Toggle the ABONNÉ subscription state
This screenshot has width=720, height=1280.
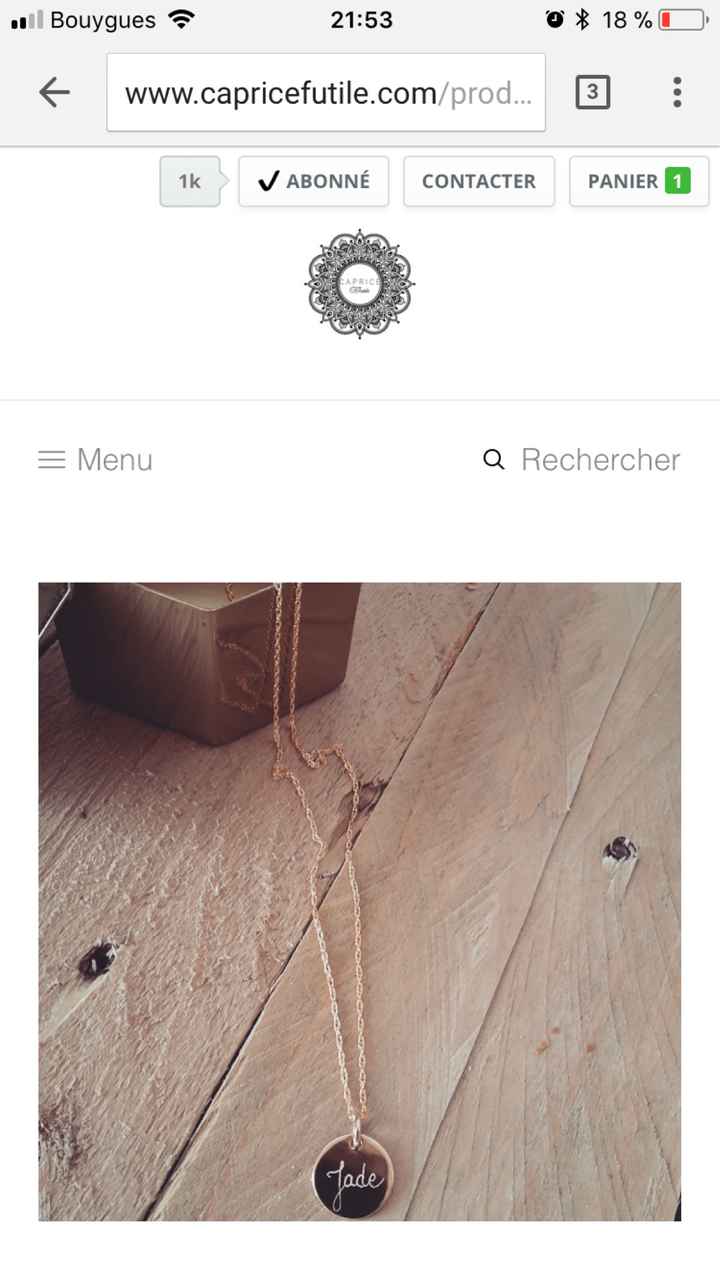313,181
